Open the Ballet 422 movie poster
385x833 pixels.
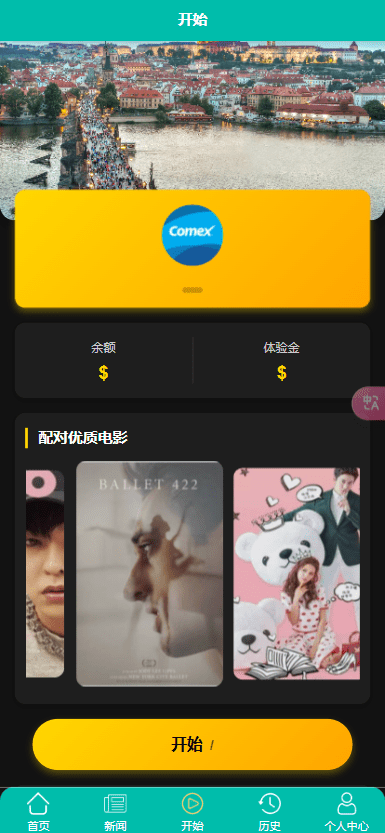tap(150, 574)
